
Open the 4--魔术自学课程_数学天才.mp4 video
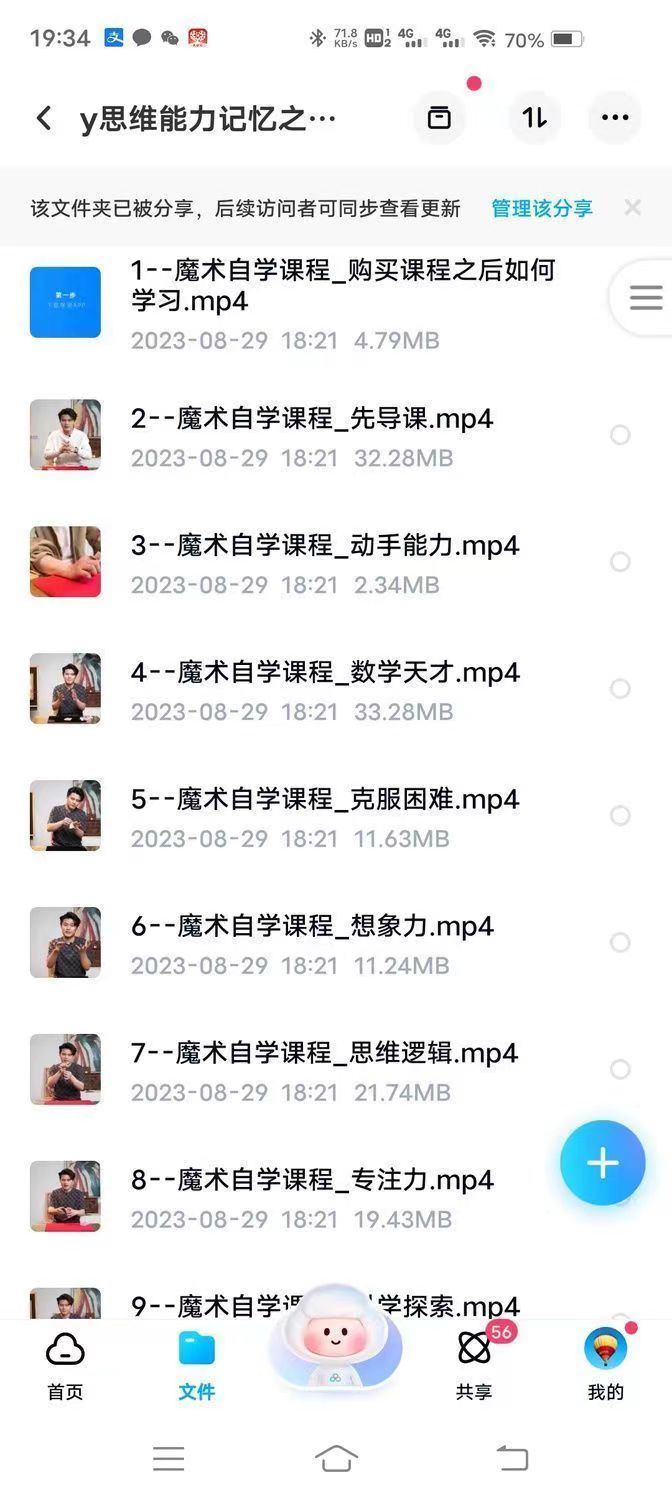pyautogui.click(x=325, y=673)
